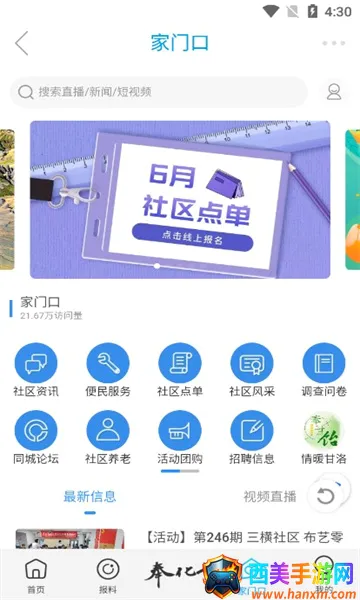Open 情暖甘洛

pos(324,437)
